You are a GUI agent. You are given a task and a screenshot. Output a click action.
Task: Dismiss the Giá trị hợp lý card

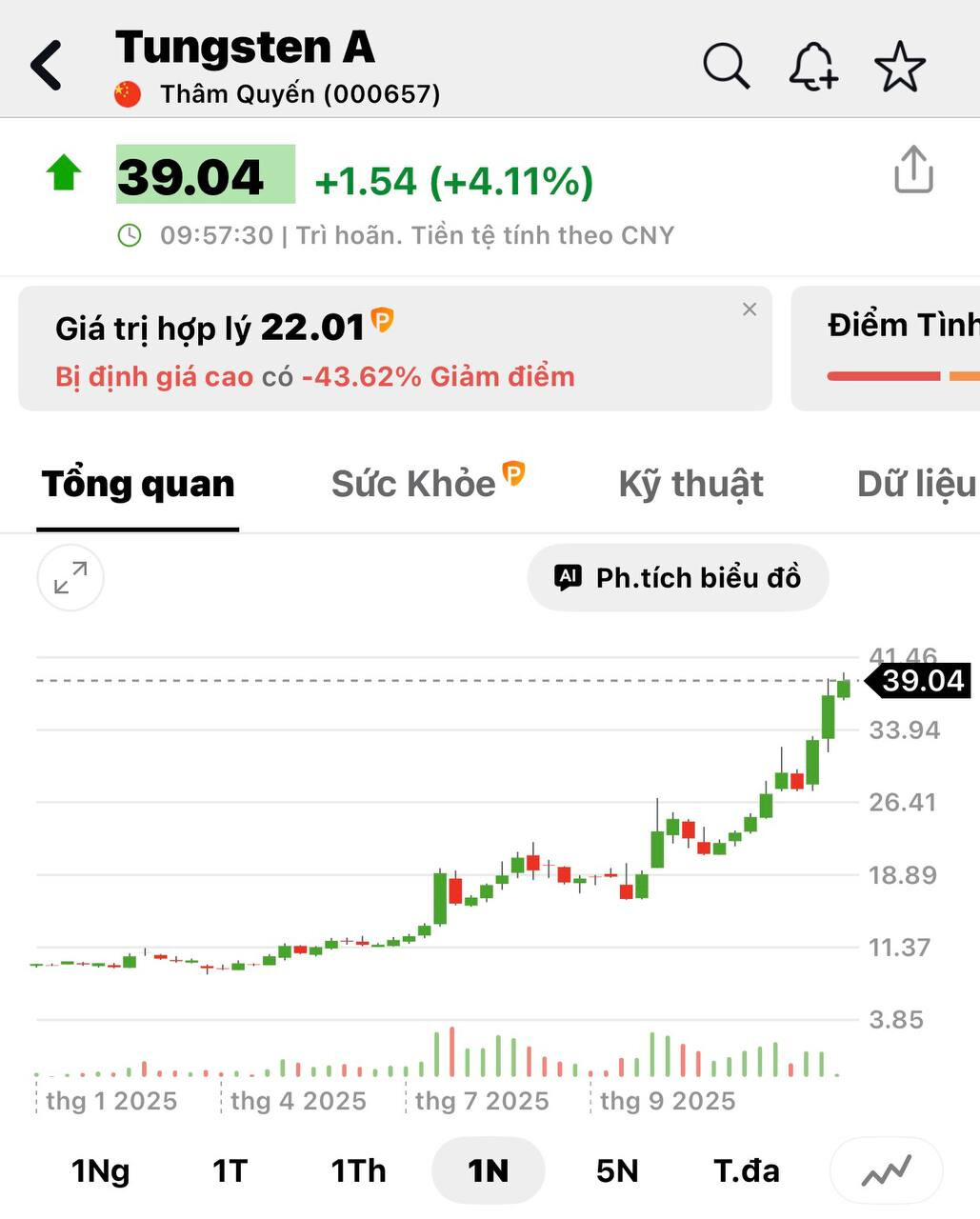coord(750,310)
